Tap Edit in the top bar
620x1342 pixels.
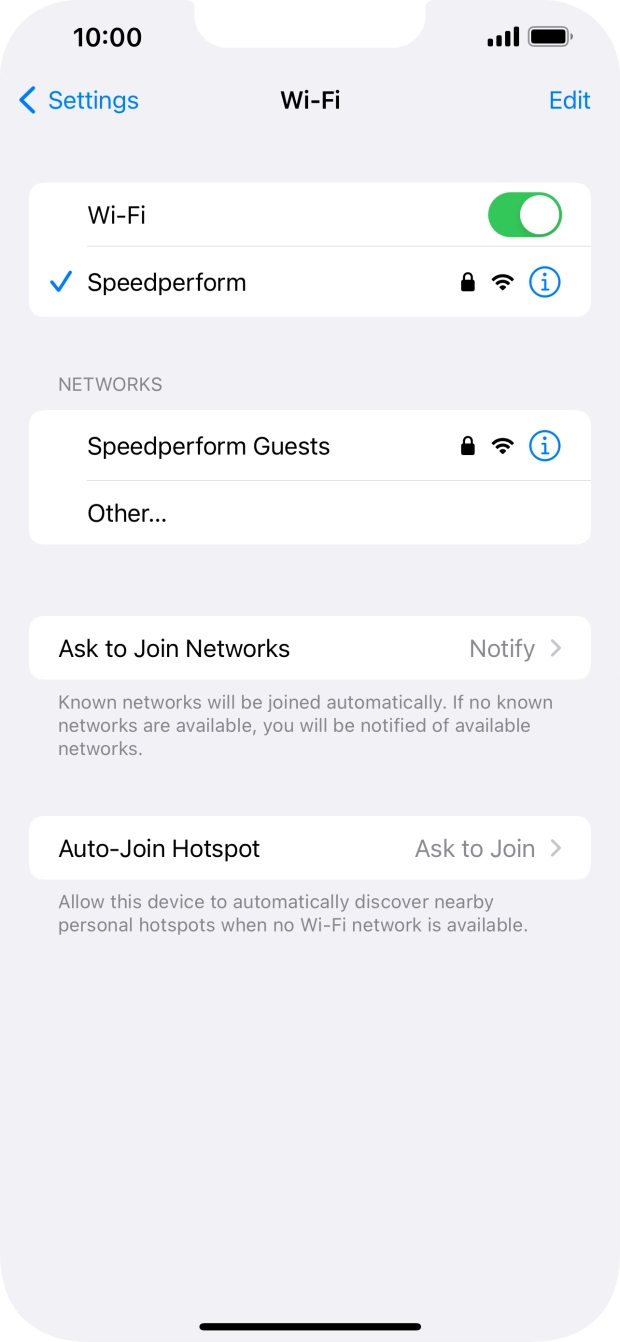click(569, 100)
